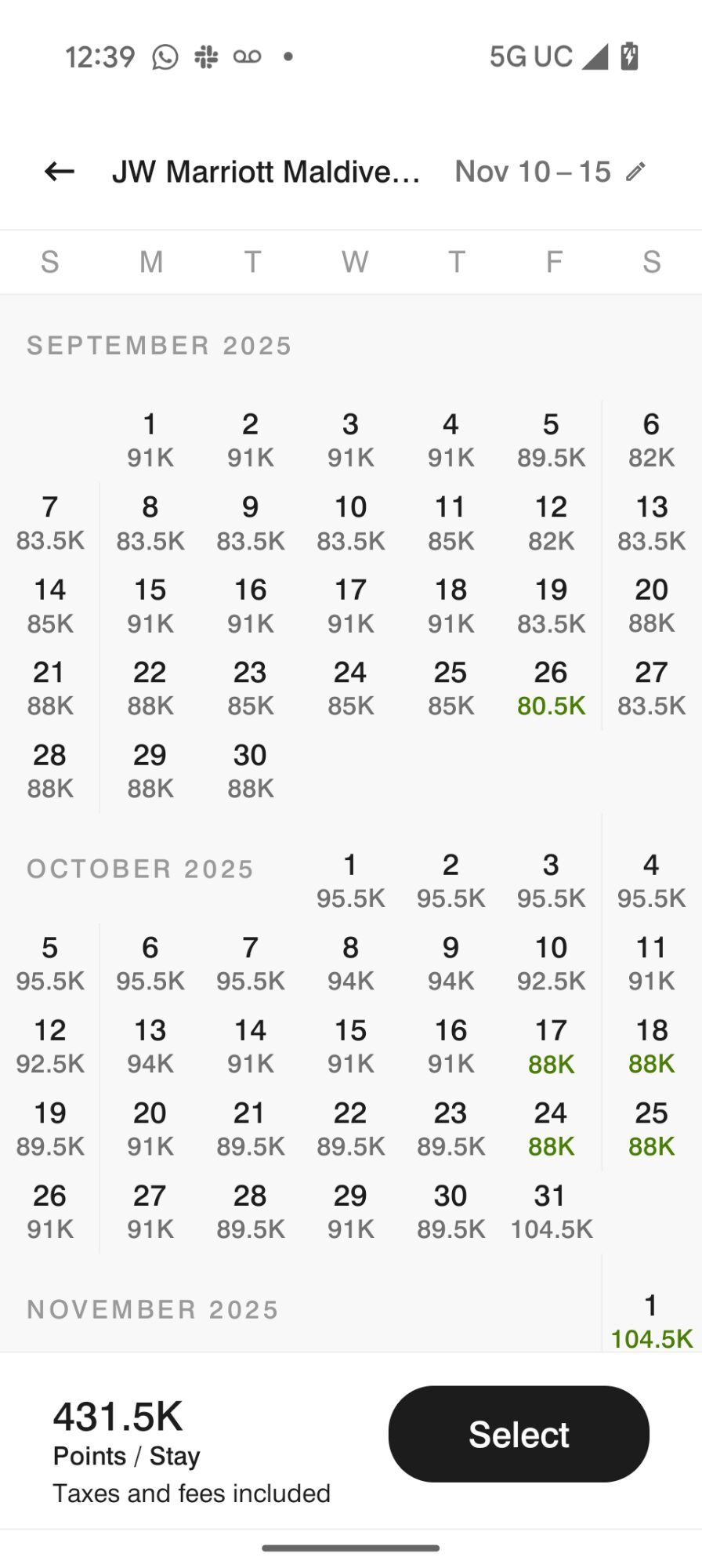Viewport: 702px width, 1568px height.
Task: Pick September 14 priced 85K
Action: tap(49, 606)
